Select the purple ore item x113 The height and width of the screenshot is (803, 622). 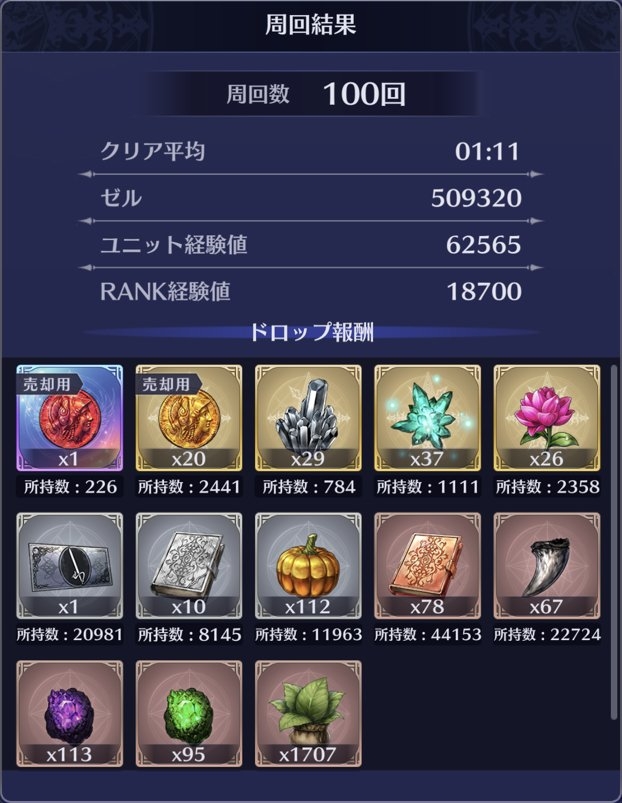[x=70, y=714]
